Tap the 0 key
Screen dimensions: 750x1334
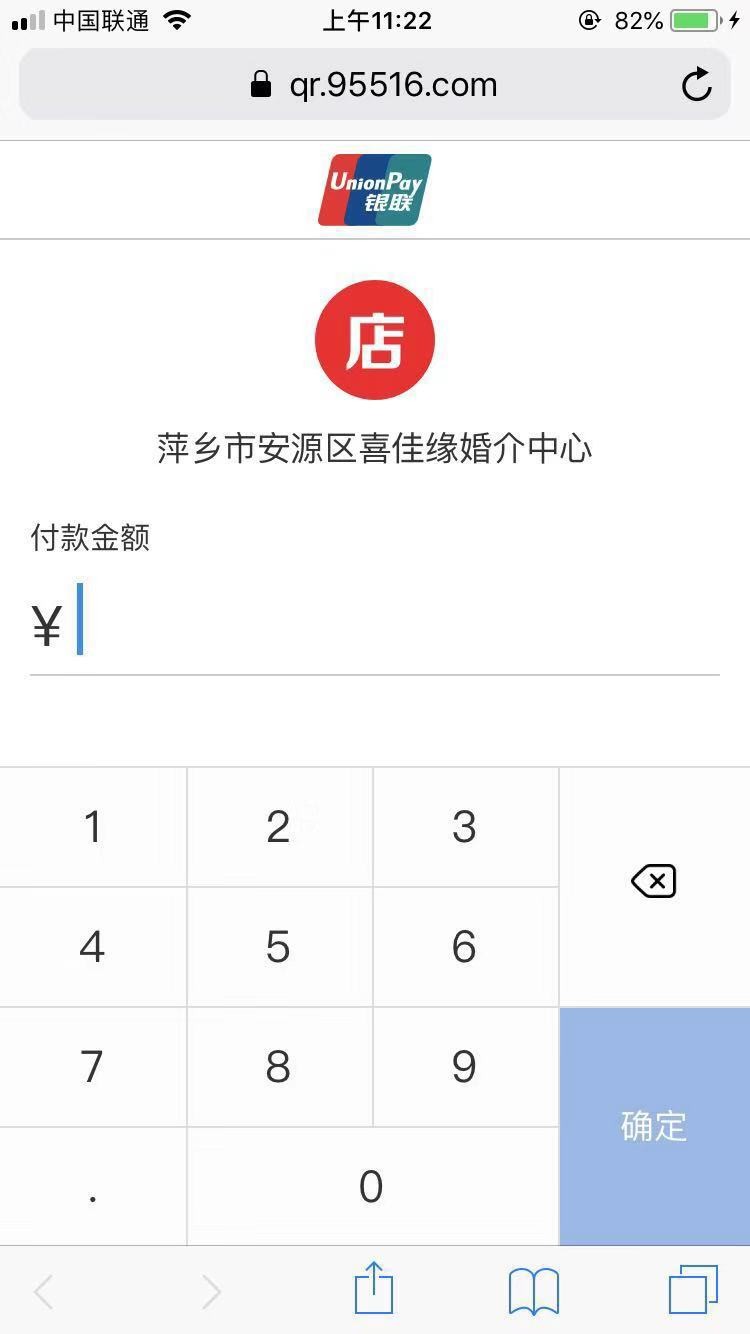click(x=372, y=1187)
